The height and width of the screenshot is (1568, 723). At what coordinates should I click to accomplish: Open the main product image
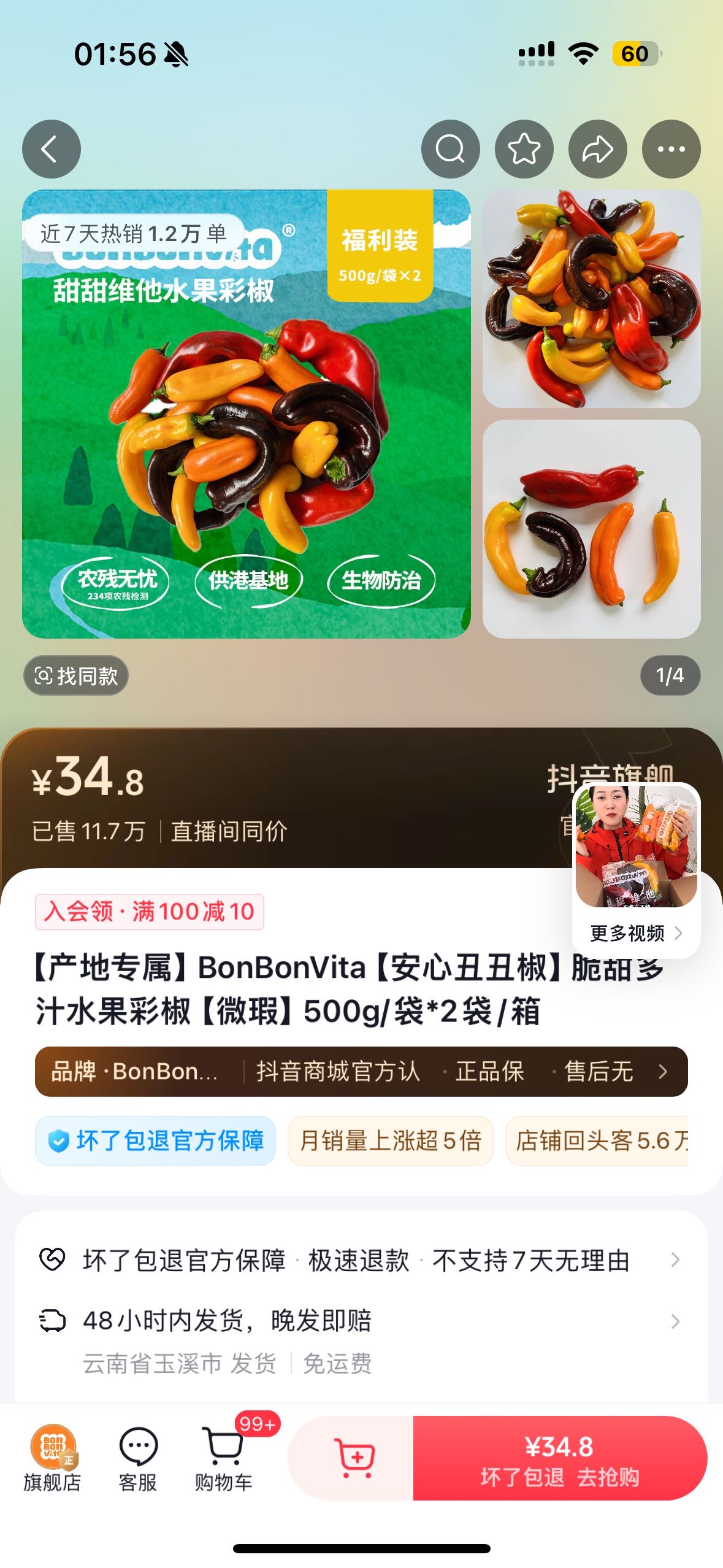[247, 414]
